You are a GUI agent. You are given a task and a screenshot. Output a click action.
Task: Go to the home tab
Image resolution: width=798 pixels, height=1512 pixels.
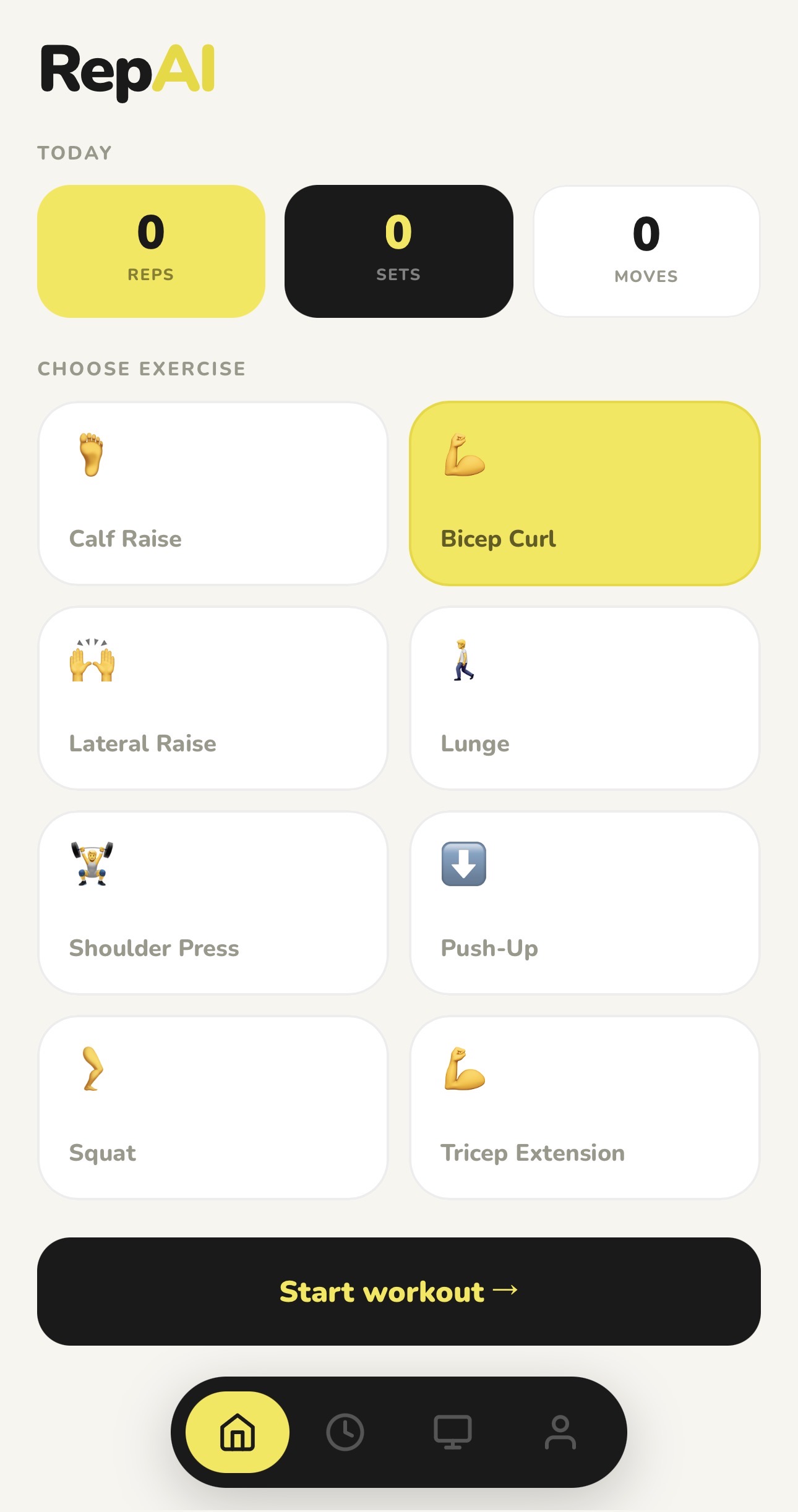[x=238, y=1432]
